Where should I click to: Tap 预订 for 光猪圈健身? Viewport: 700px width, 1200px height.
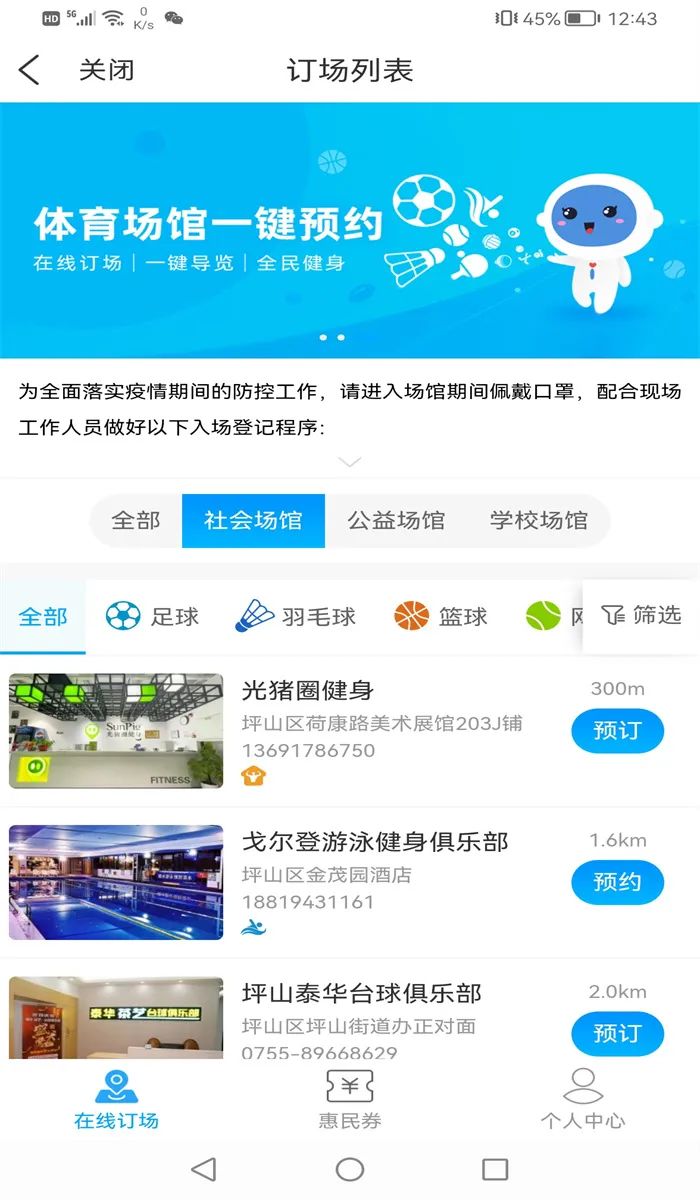617,731
